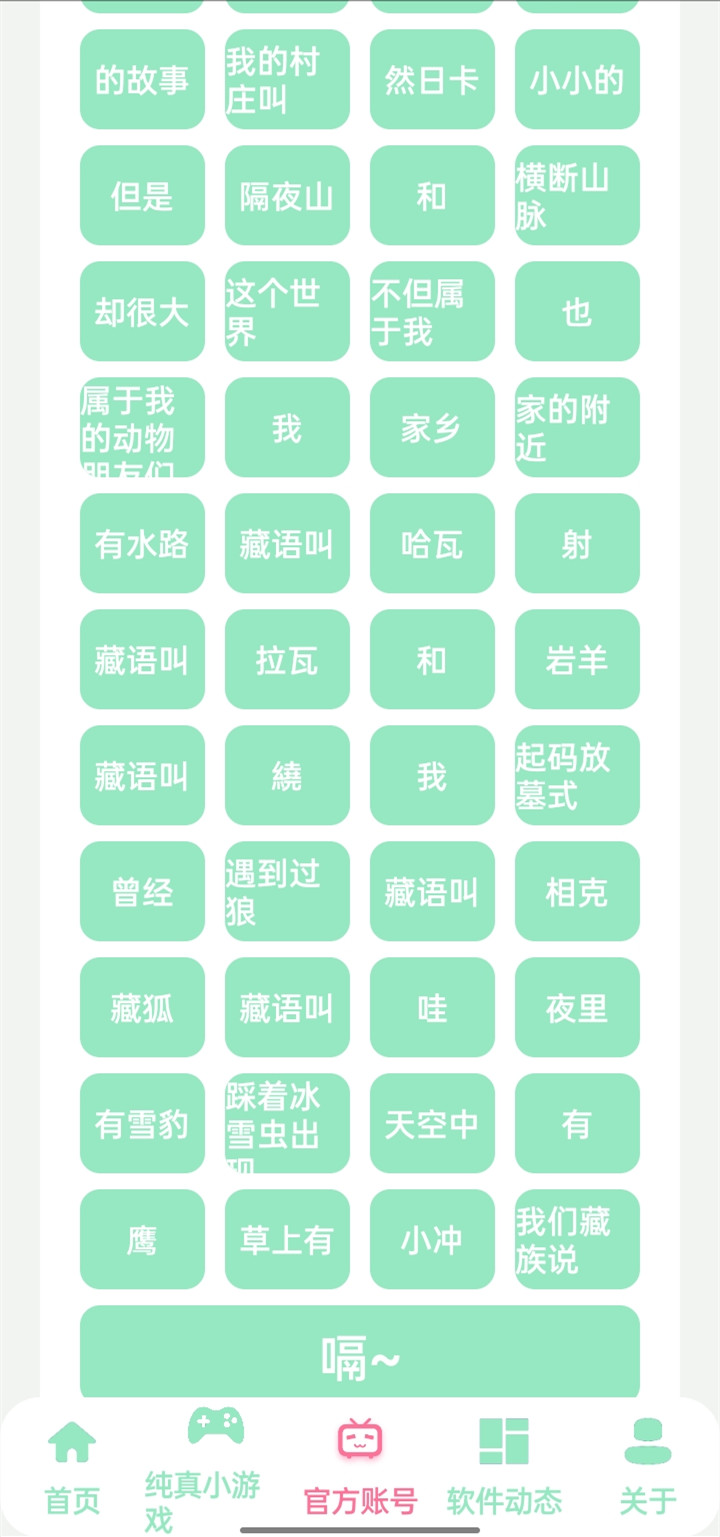Tap the 藏狐 button

tap(142, 1008)
